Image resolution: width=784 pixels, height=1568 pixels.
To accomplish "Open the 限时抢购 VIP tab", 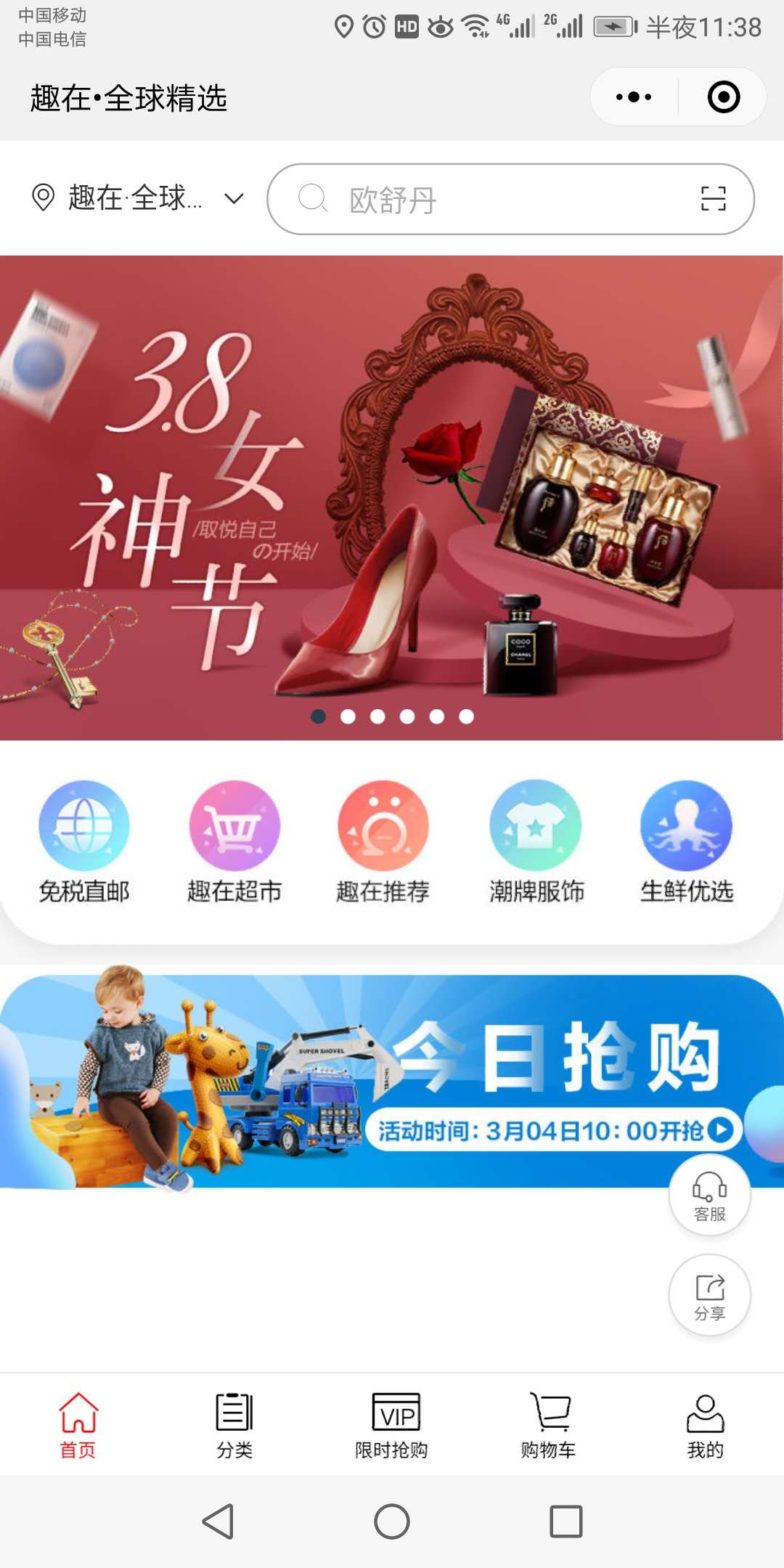I will pos(392,1426).
